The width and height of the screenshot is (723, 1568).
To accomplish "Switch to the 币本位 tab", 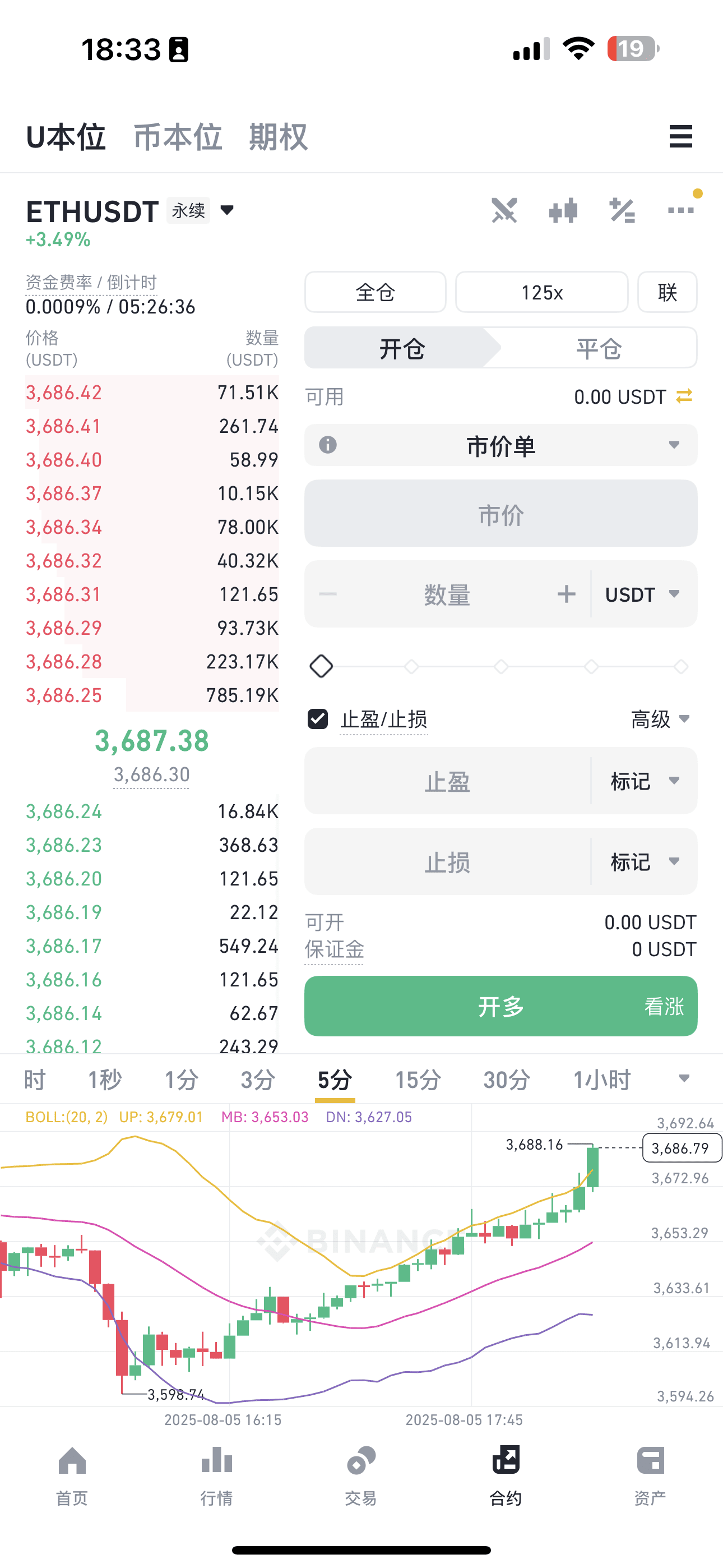I will [178, 136].
